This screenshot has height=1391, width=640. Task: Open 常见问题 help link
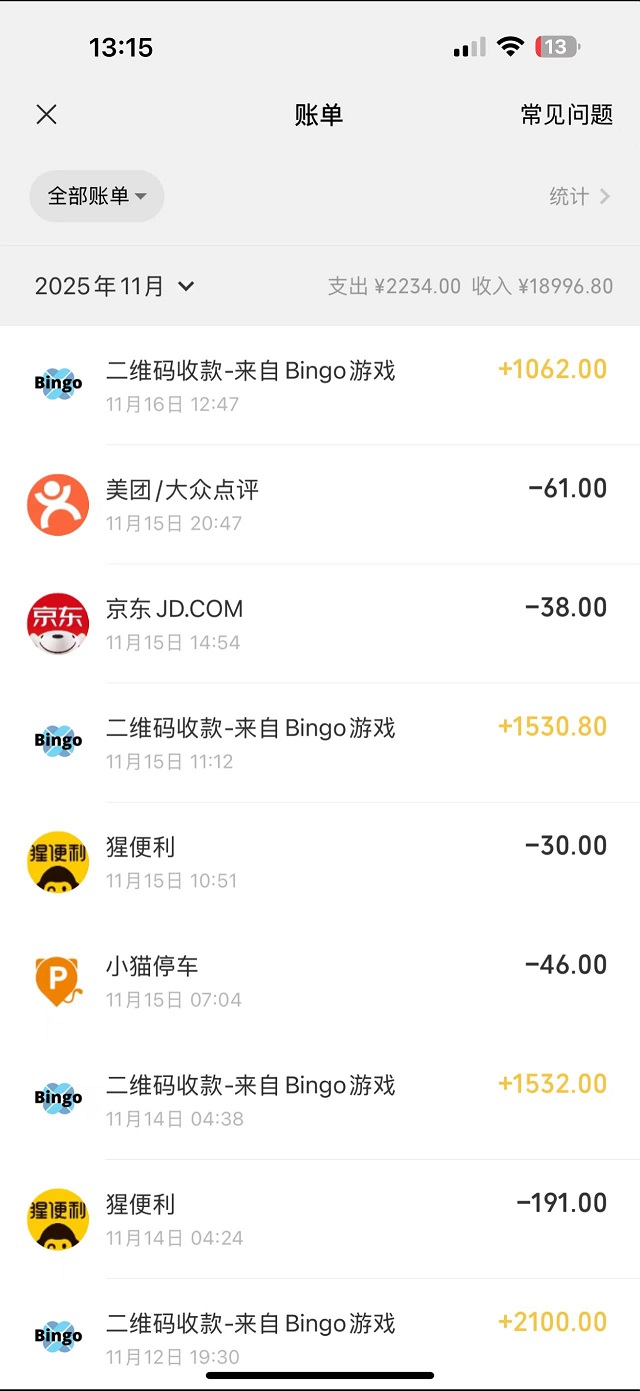[x=566, y=114]
